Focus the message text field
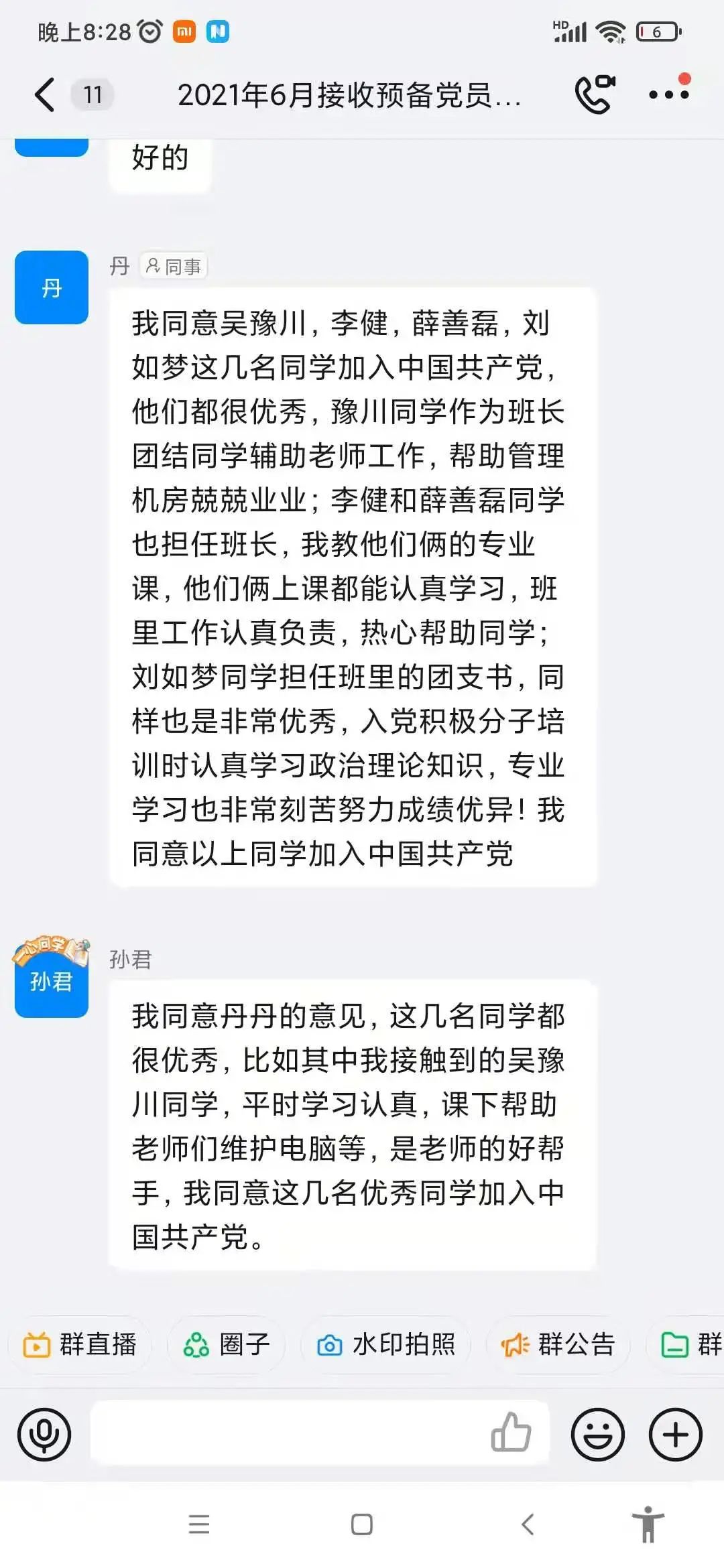The image size is (724, 1568). (x=288, y=1435)
